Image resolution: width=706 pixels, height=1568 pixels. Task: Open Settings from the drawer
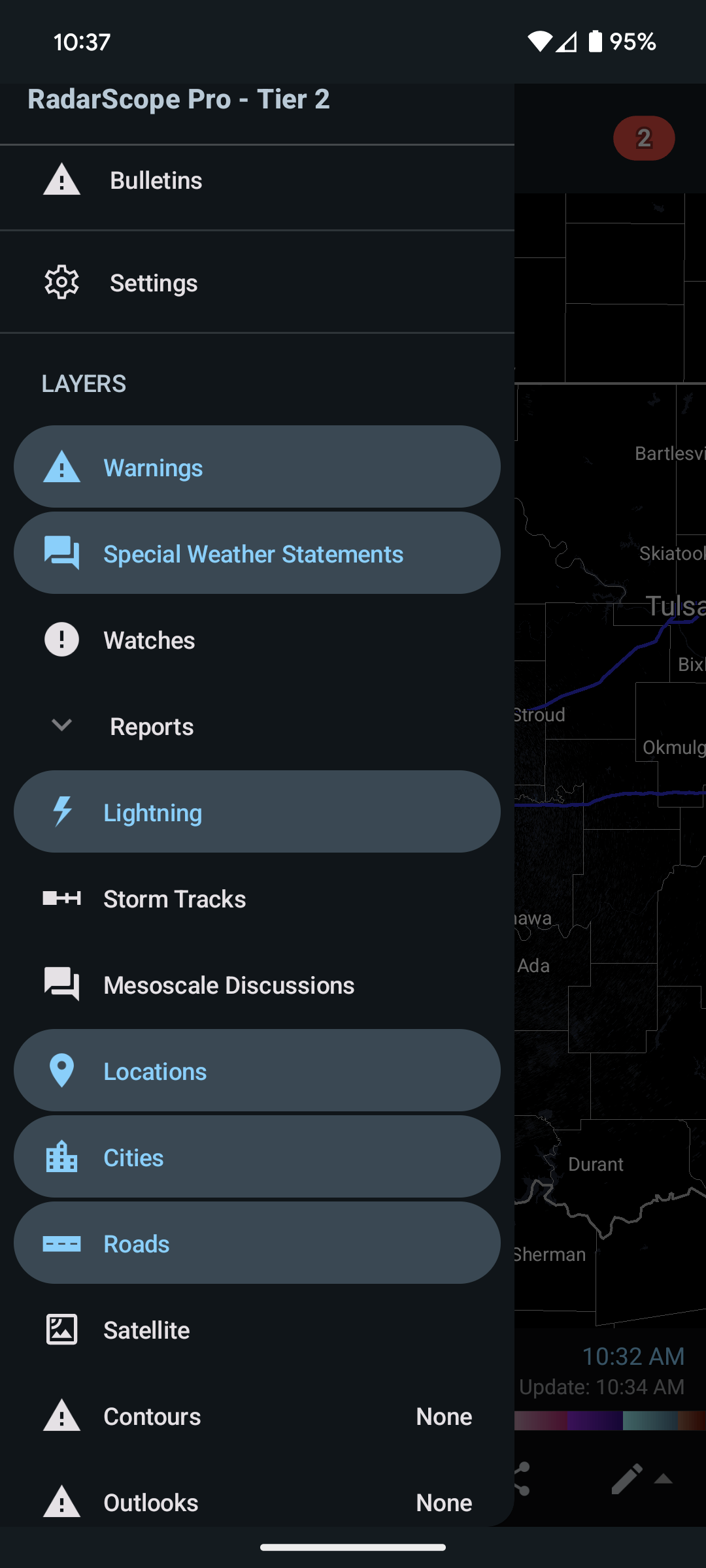(257, 283)
